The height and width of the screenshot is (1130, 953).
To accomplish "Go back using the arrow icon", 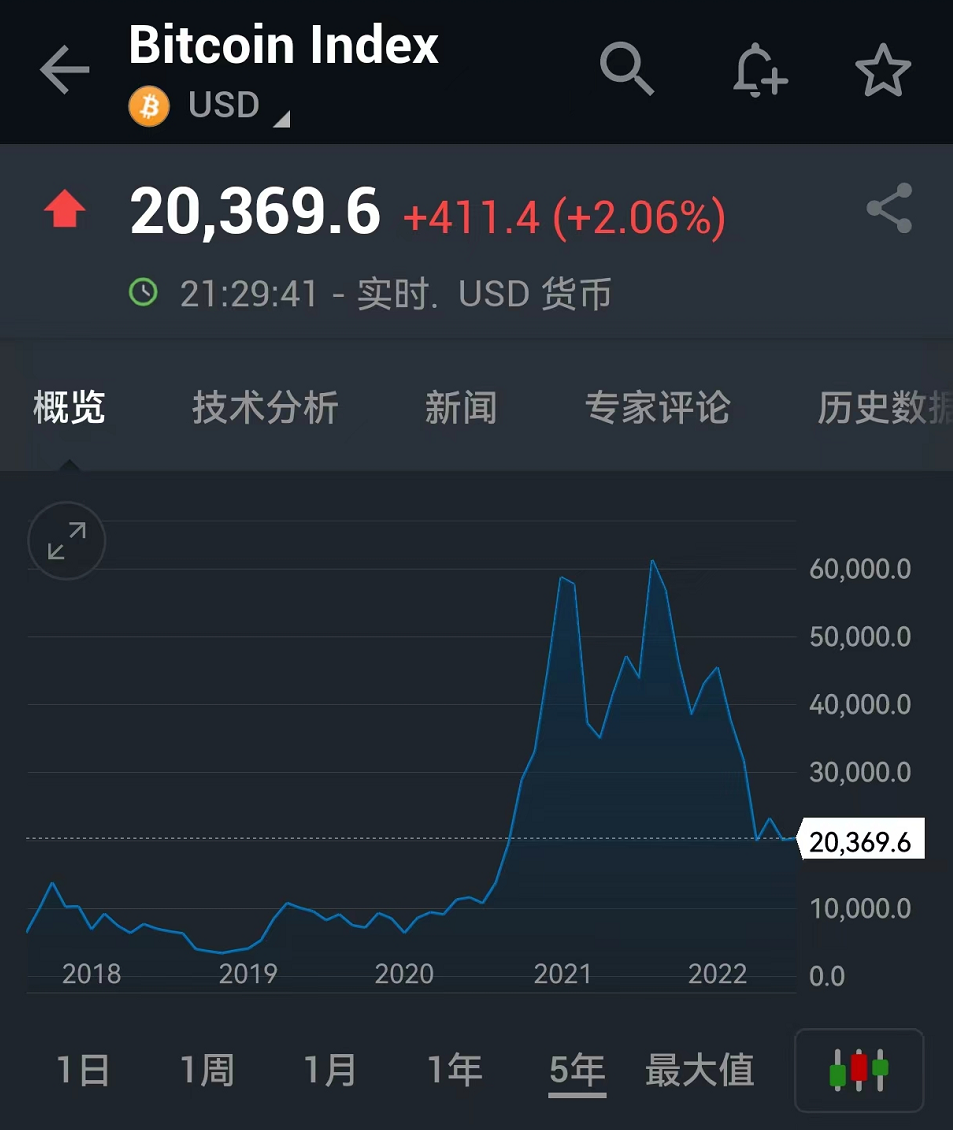I will pos(65,69).
